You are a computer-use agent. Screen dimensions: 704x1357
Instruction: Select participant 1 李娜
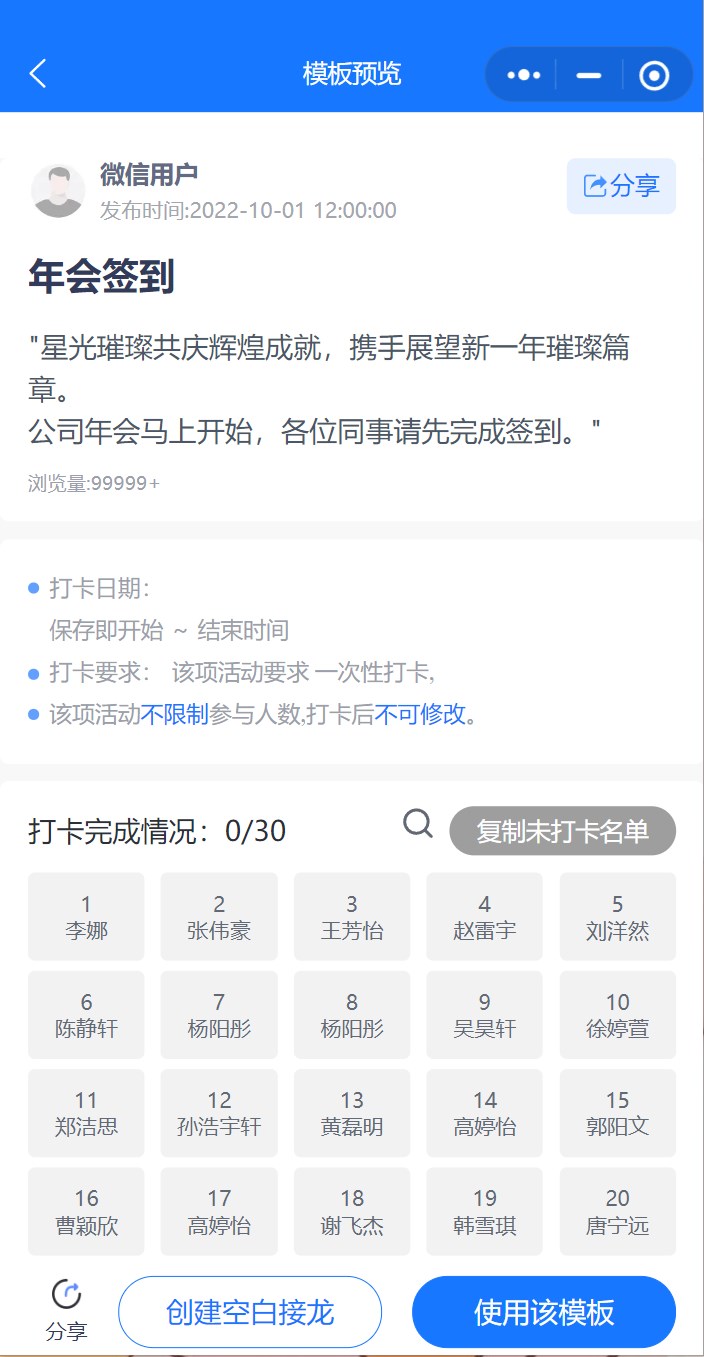point(86,917)
